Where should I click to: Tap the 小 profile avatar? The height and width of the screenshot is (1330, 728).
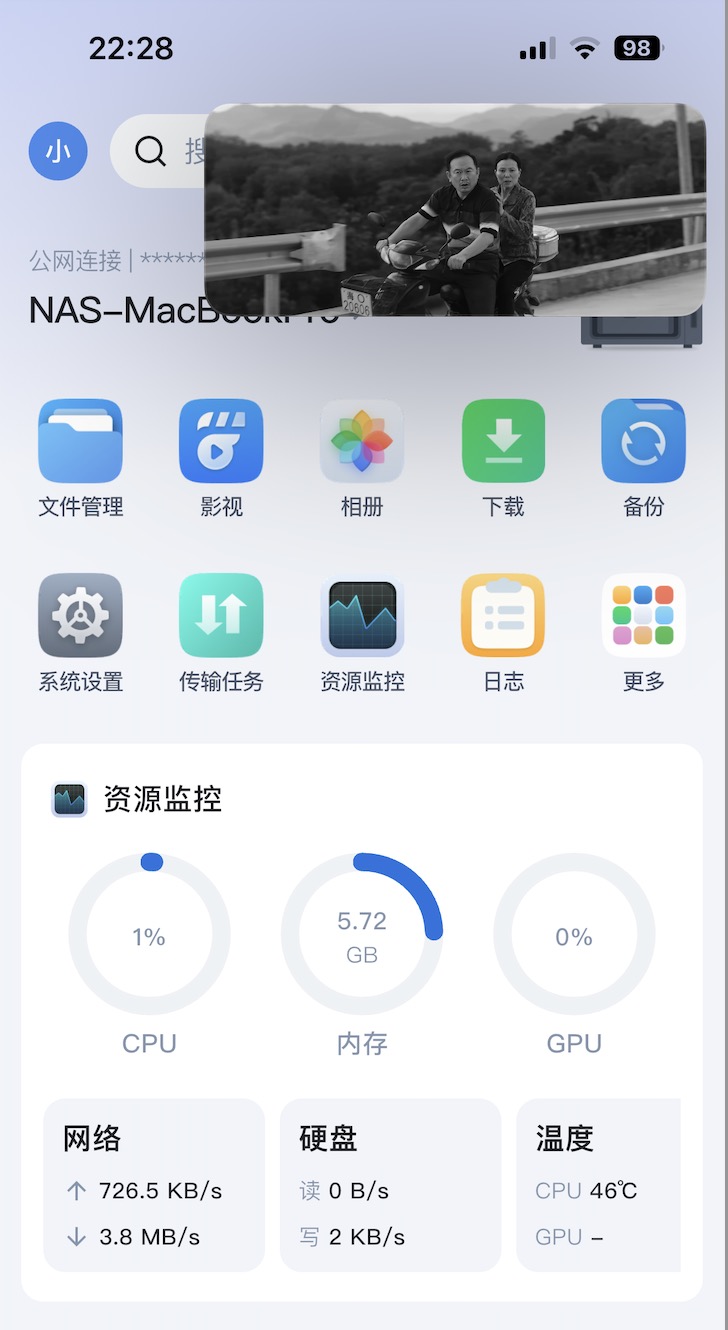(58, 151)
